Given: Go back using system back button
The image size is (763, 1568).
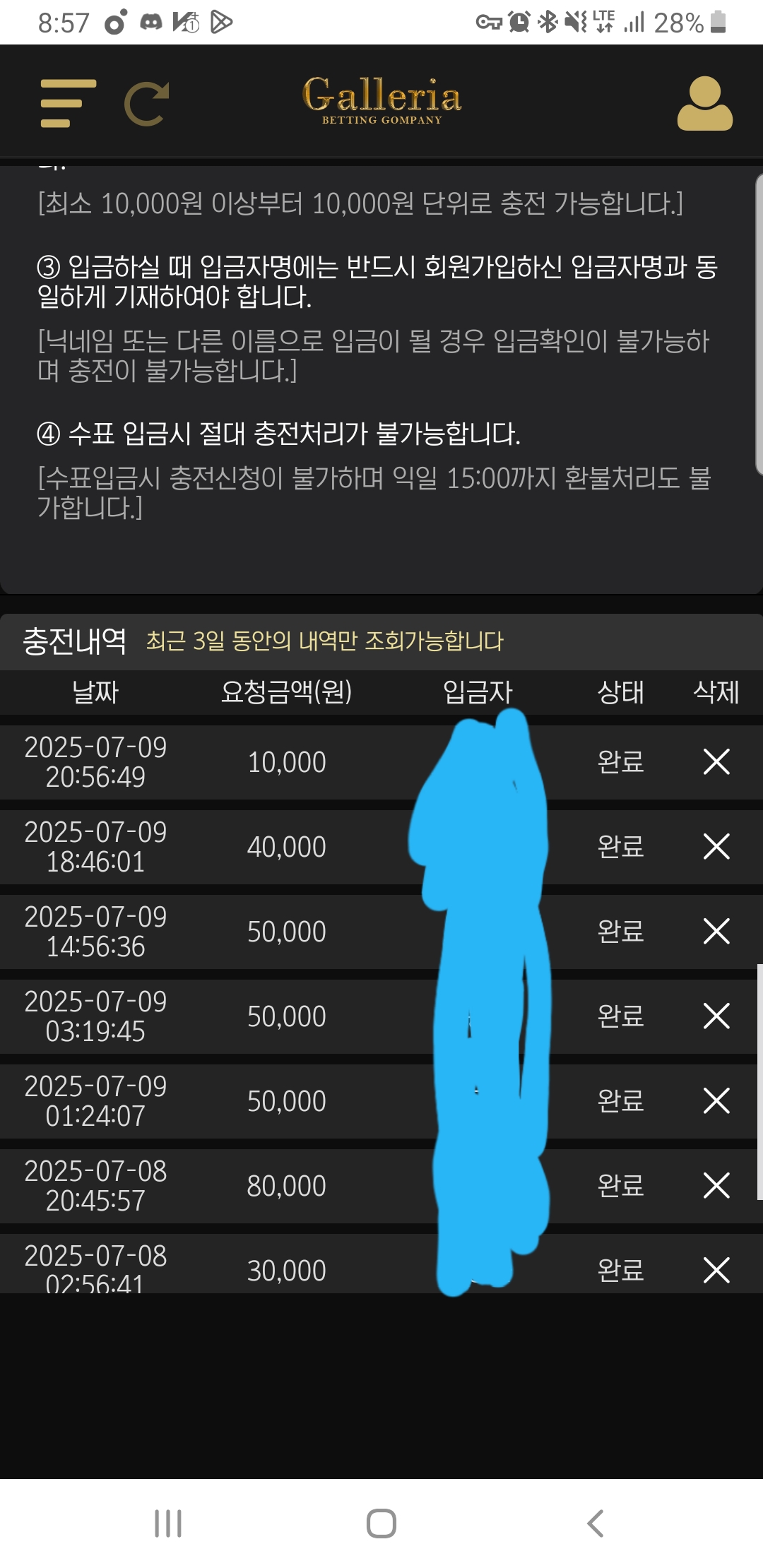Looking at the screenshot, I should click(x=596, y=1523).
